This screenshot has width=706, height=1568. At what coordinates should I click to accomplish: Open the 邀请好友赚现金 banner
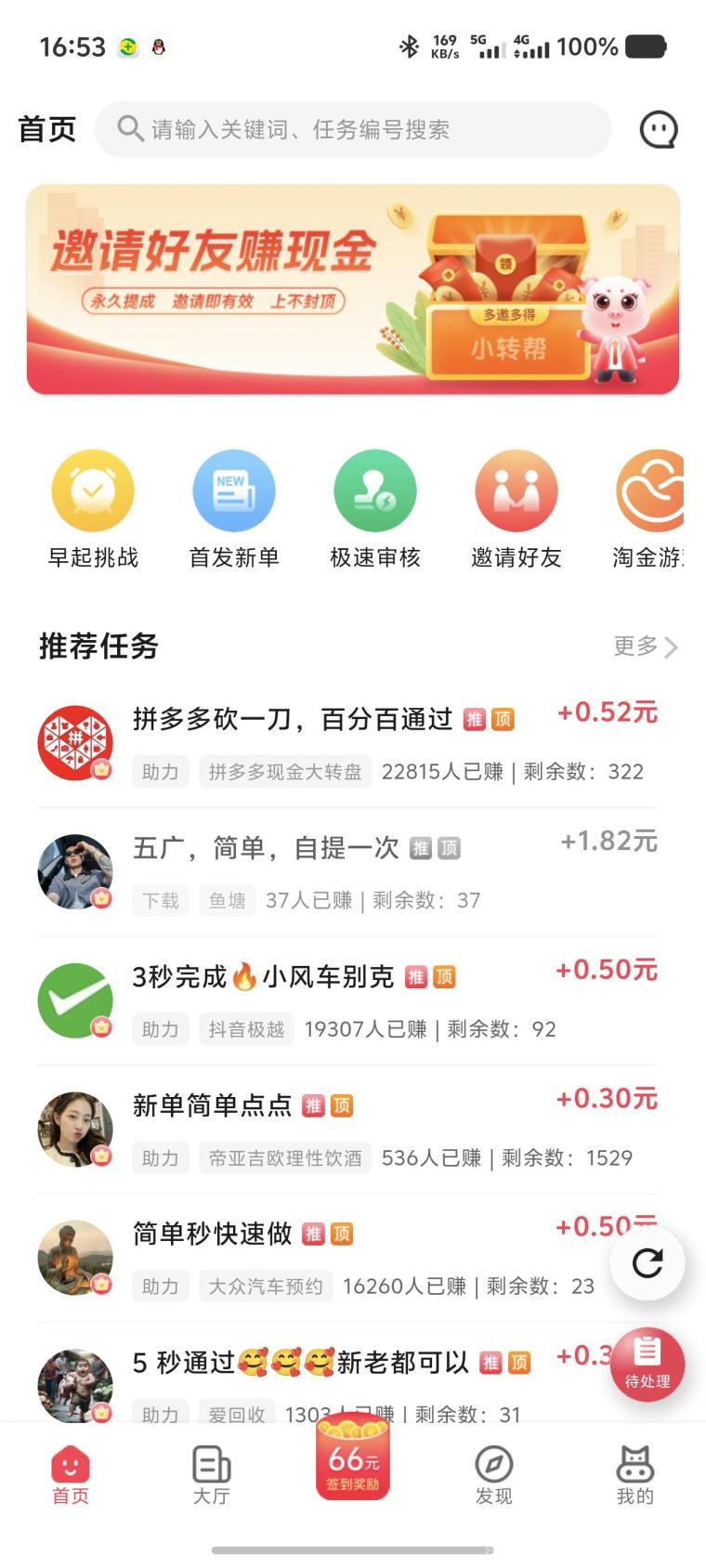pyautogui.click(x=353, y=289)
